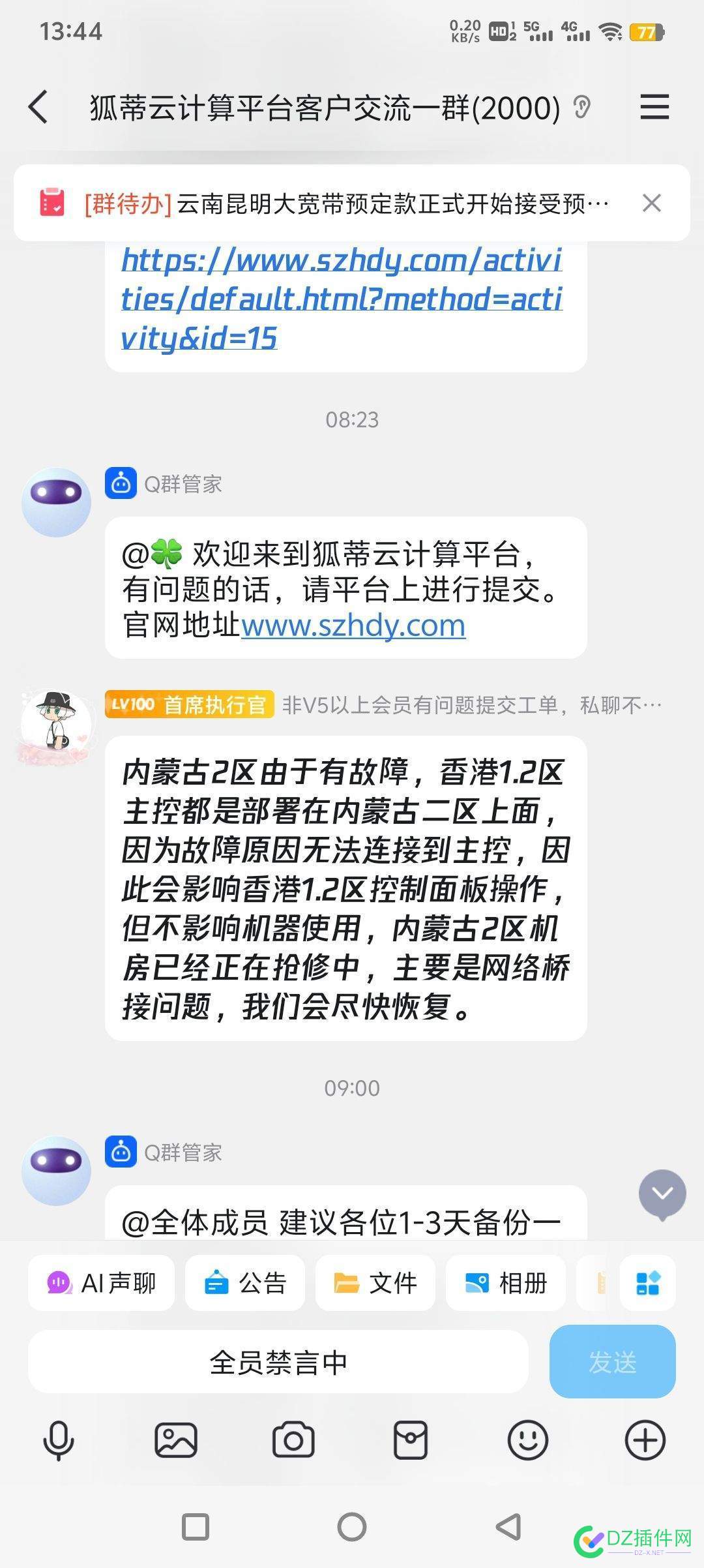Go back from the group chat

pyautogui.click(x=38, y=107)
